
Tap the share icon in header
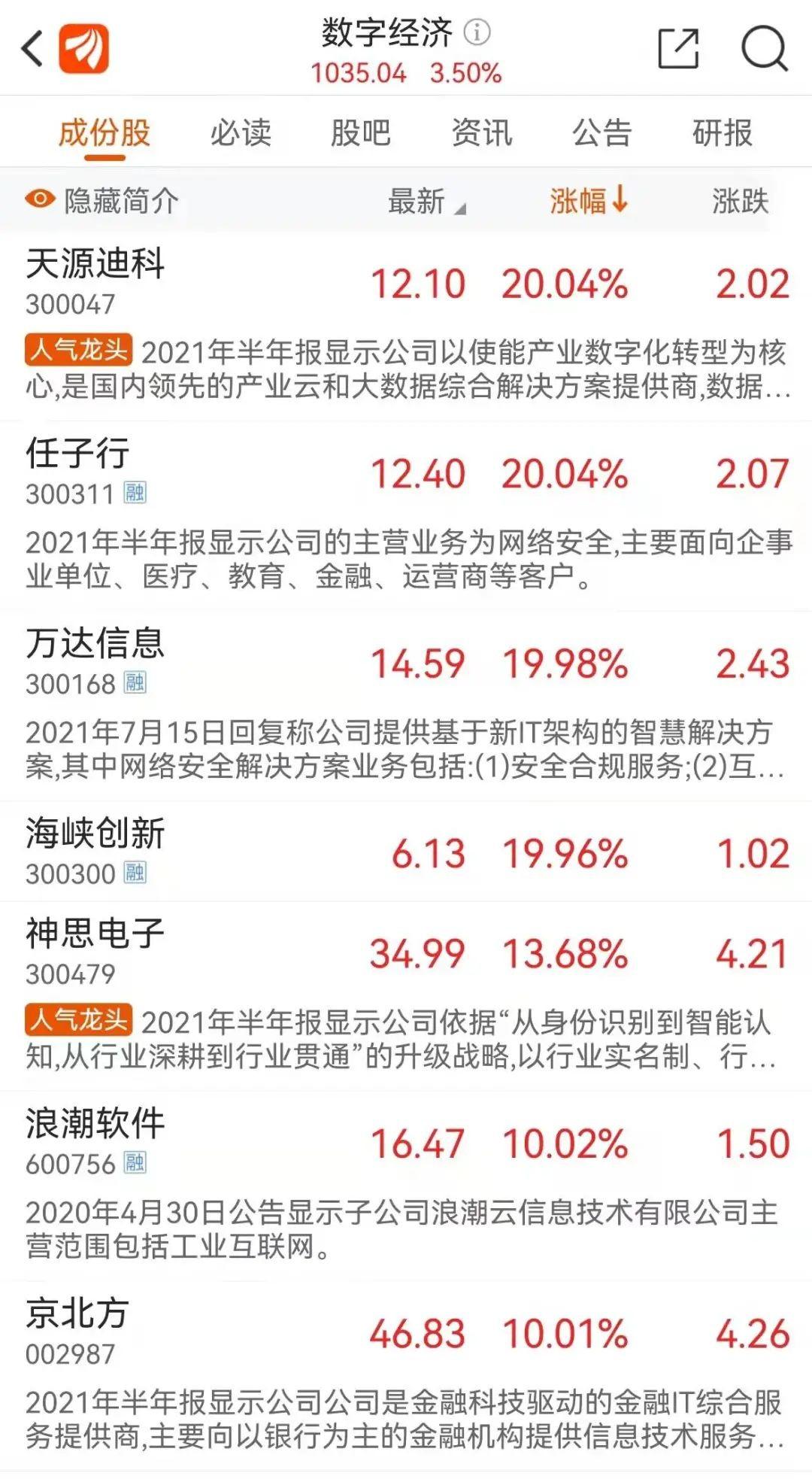coord(678,49)
